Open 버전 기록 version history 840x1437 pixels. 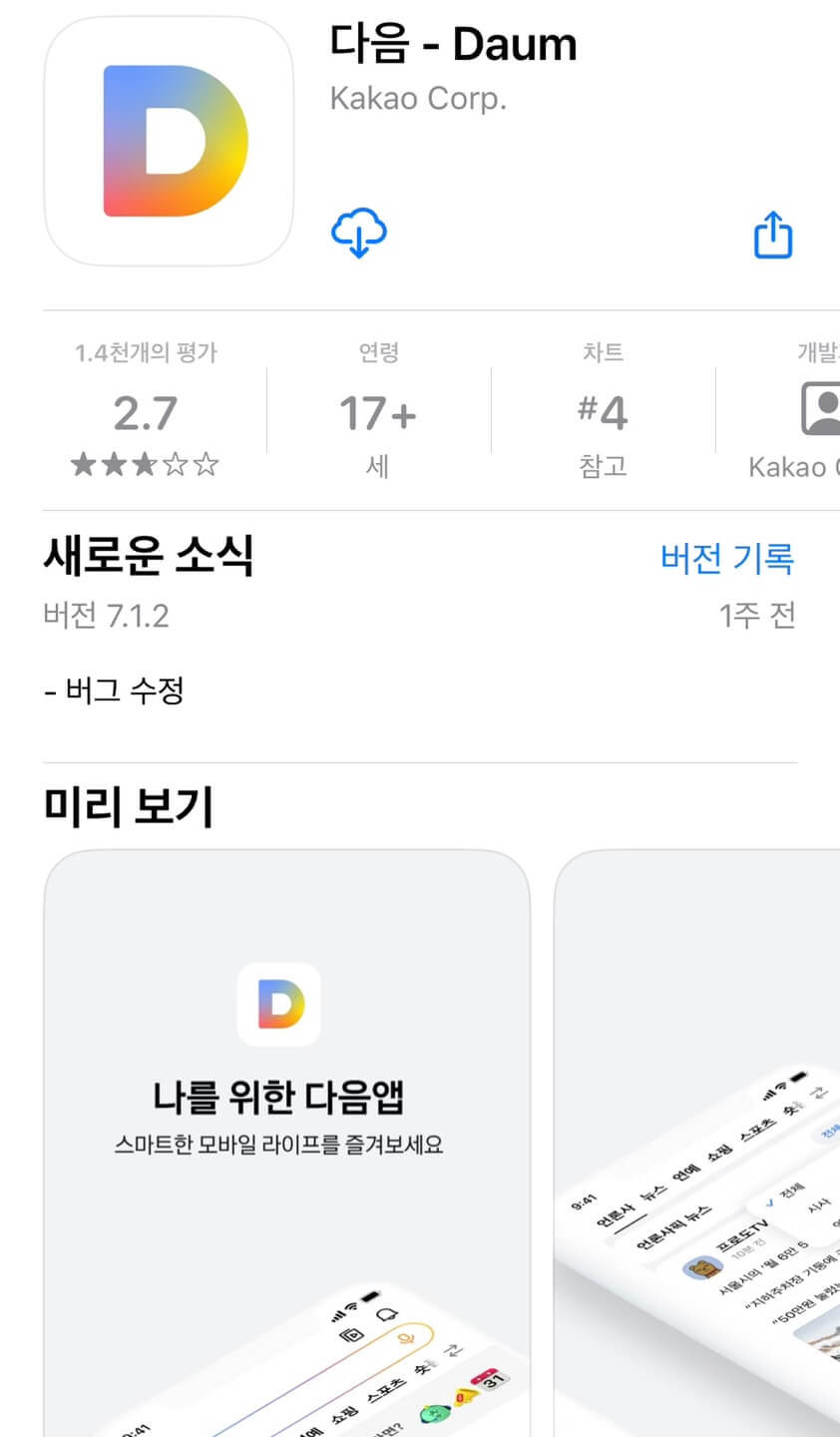(x=726, y=560)
